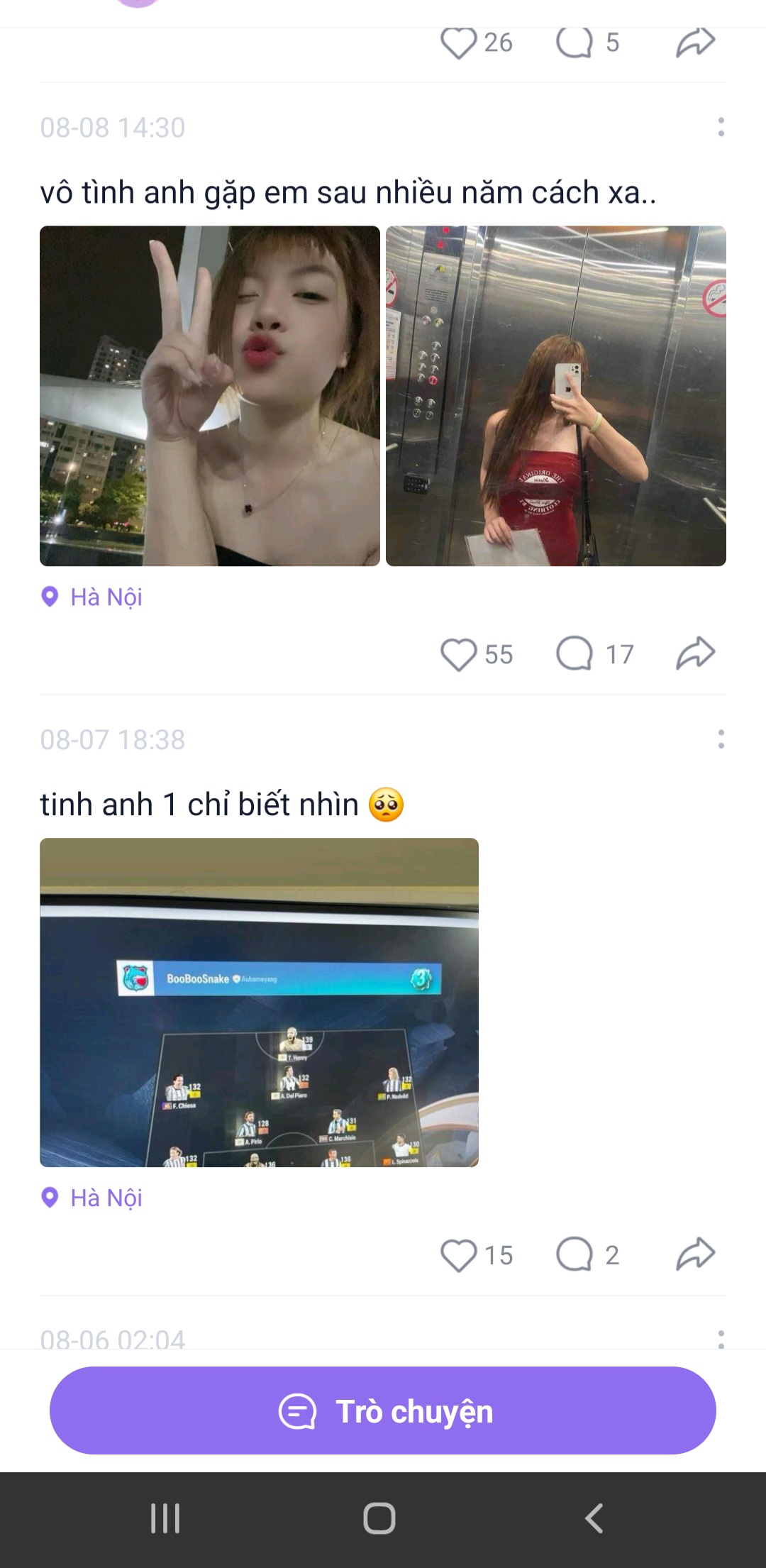The height and width of the screenshot is (1568, 766).
Task: Open the 'Hà Nội' location link
Action: 106,598
